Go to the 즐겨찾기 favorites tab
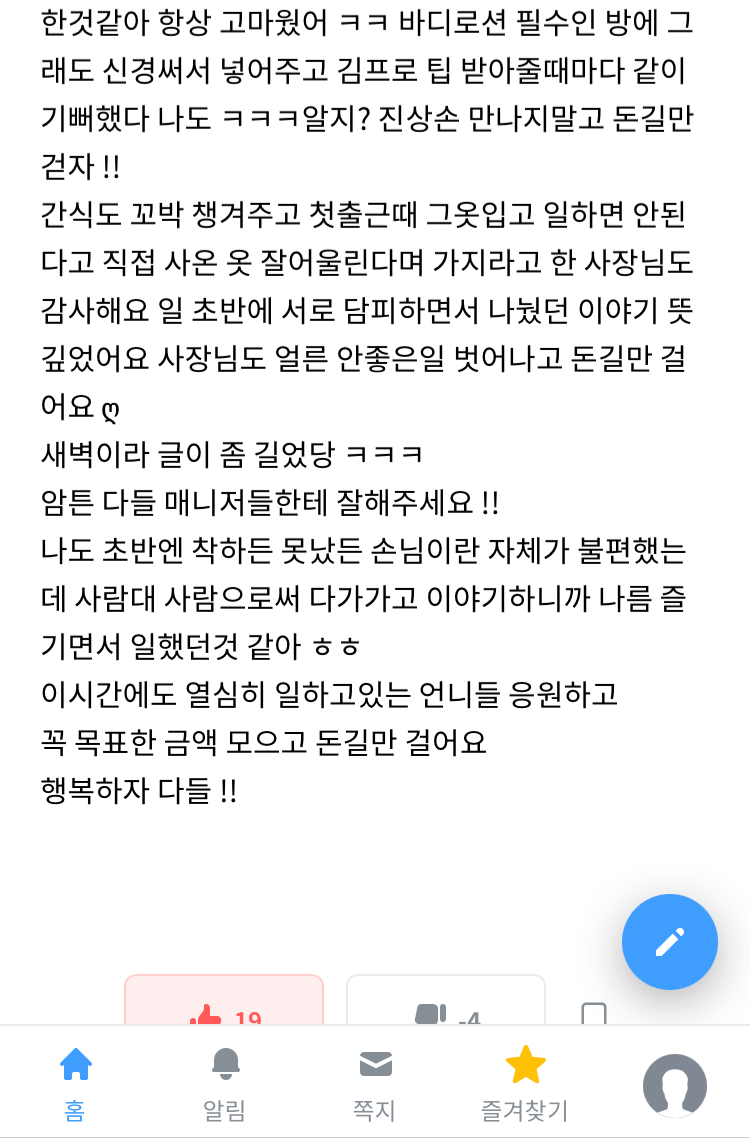Image resolution: width=750 pixels, height=1138 pixels. 524,1081
